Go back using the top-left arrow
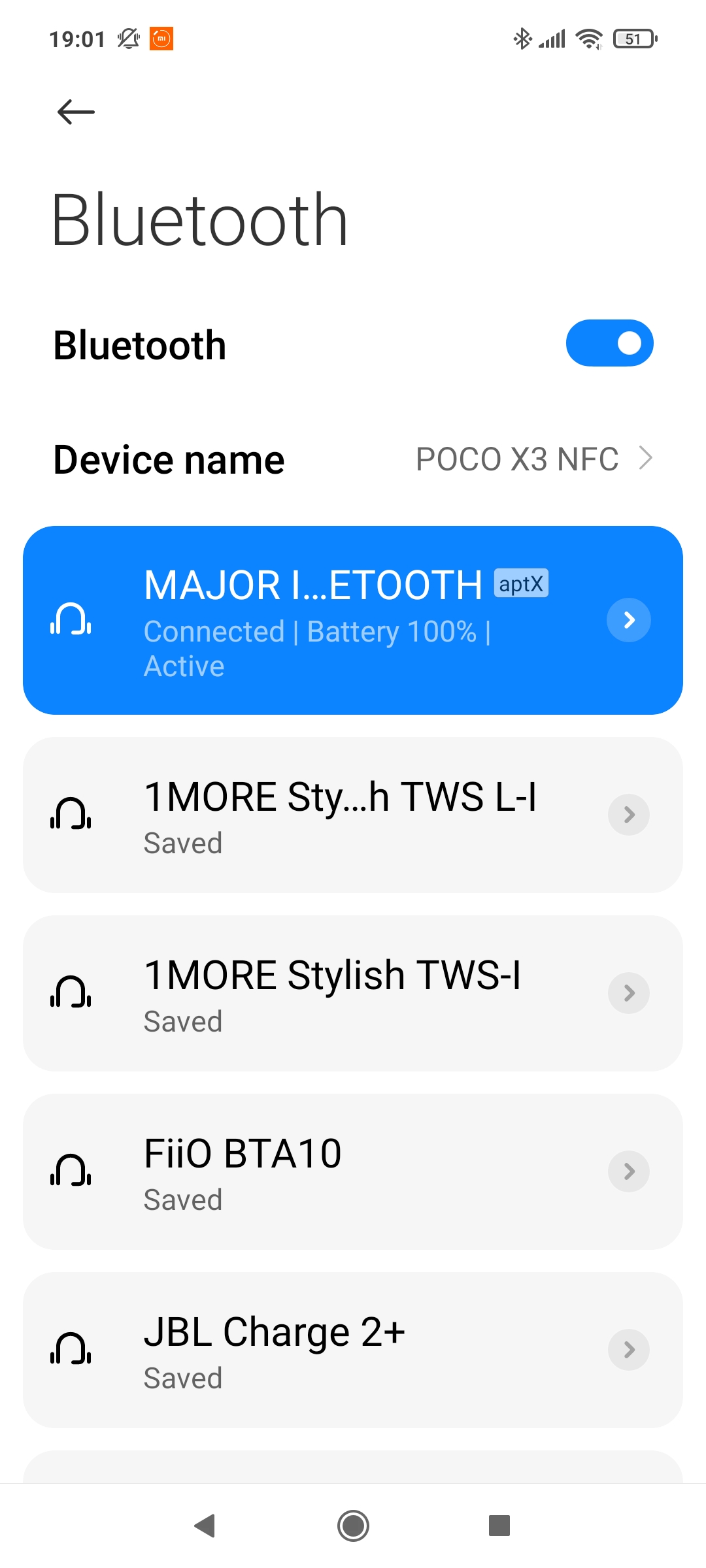706x1568 pixels. pos(76,112)
